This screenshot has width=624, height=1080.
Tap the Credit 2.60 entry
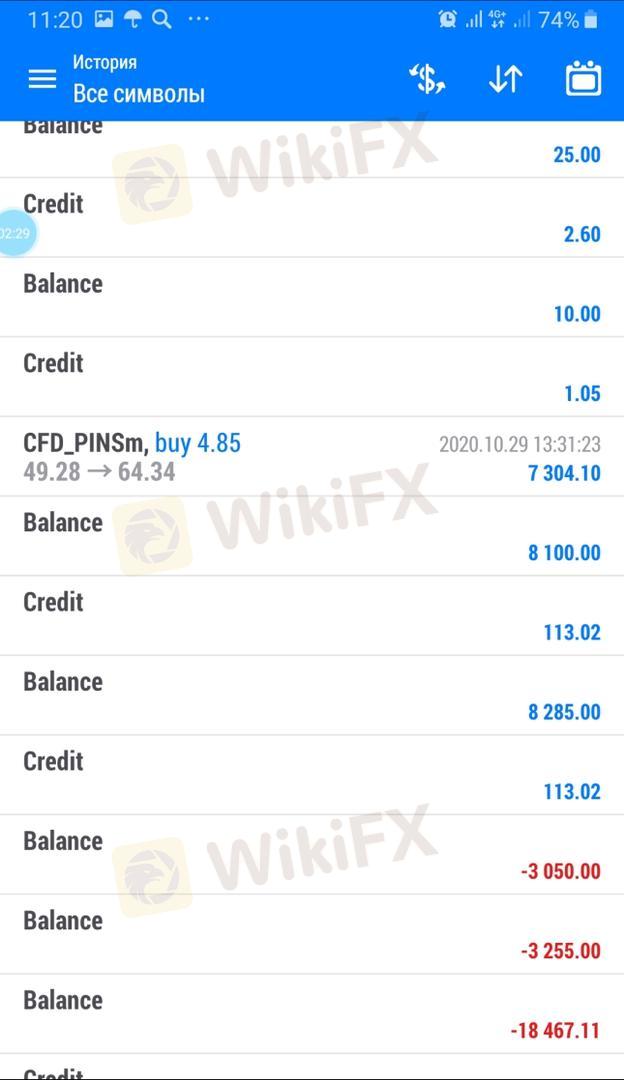[312, 218]
